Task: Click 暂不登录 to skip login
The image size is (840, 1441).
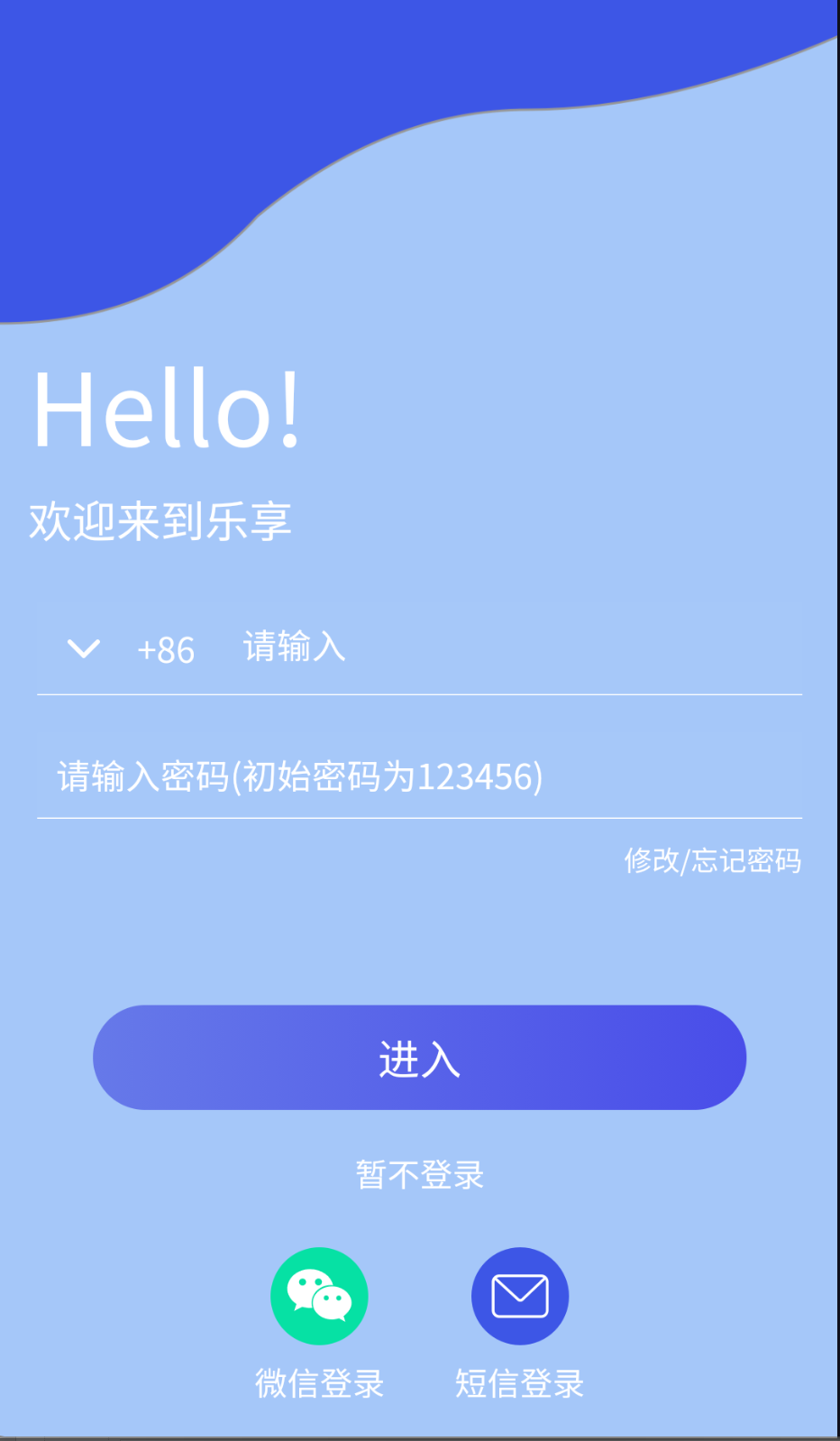Action: pyautogui.click(x=419, y=1173)
